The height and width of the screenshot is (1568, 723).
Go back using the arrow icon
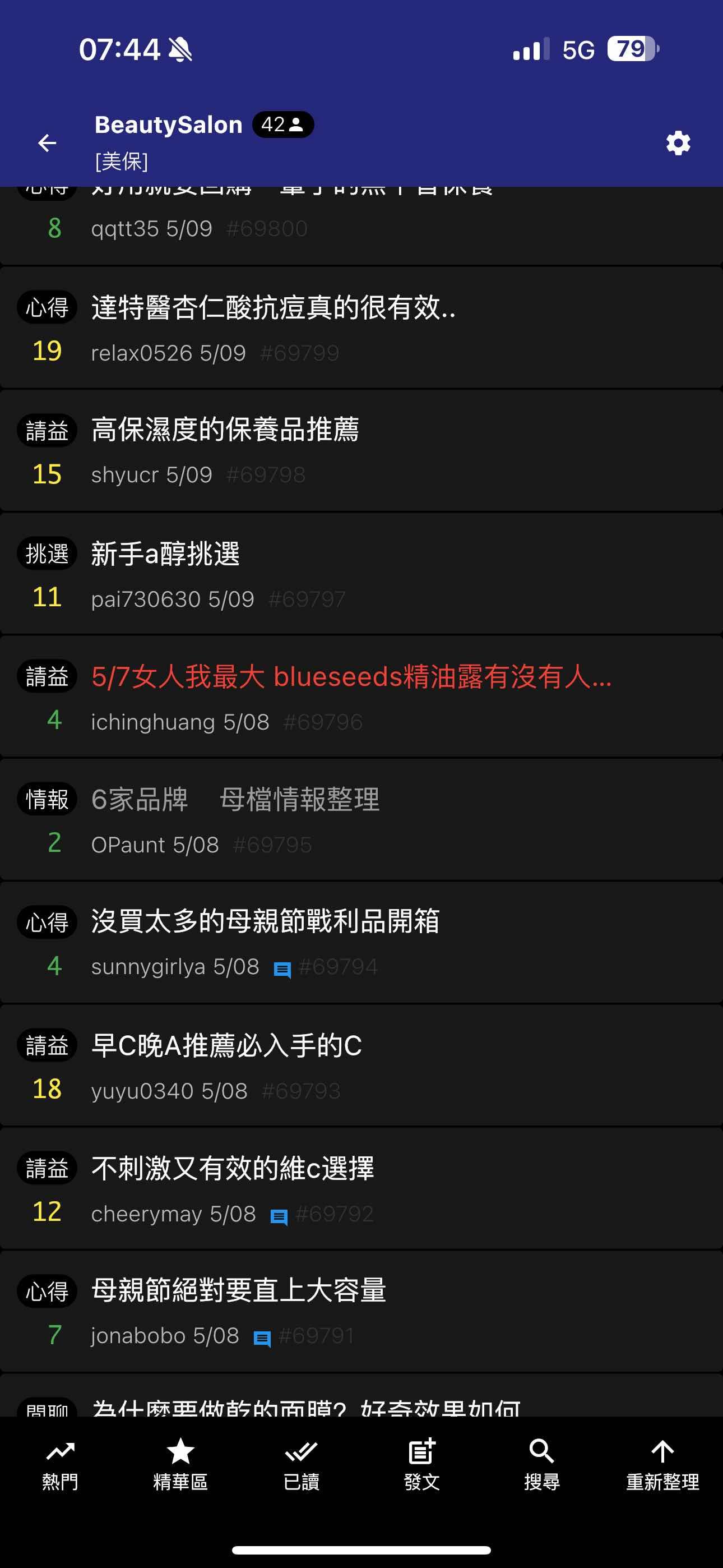click(47, 143)
